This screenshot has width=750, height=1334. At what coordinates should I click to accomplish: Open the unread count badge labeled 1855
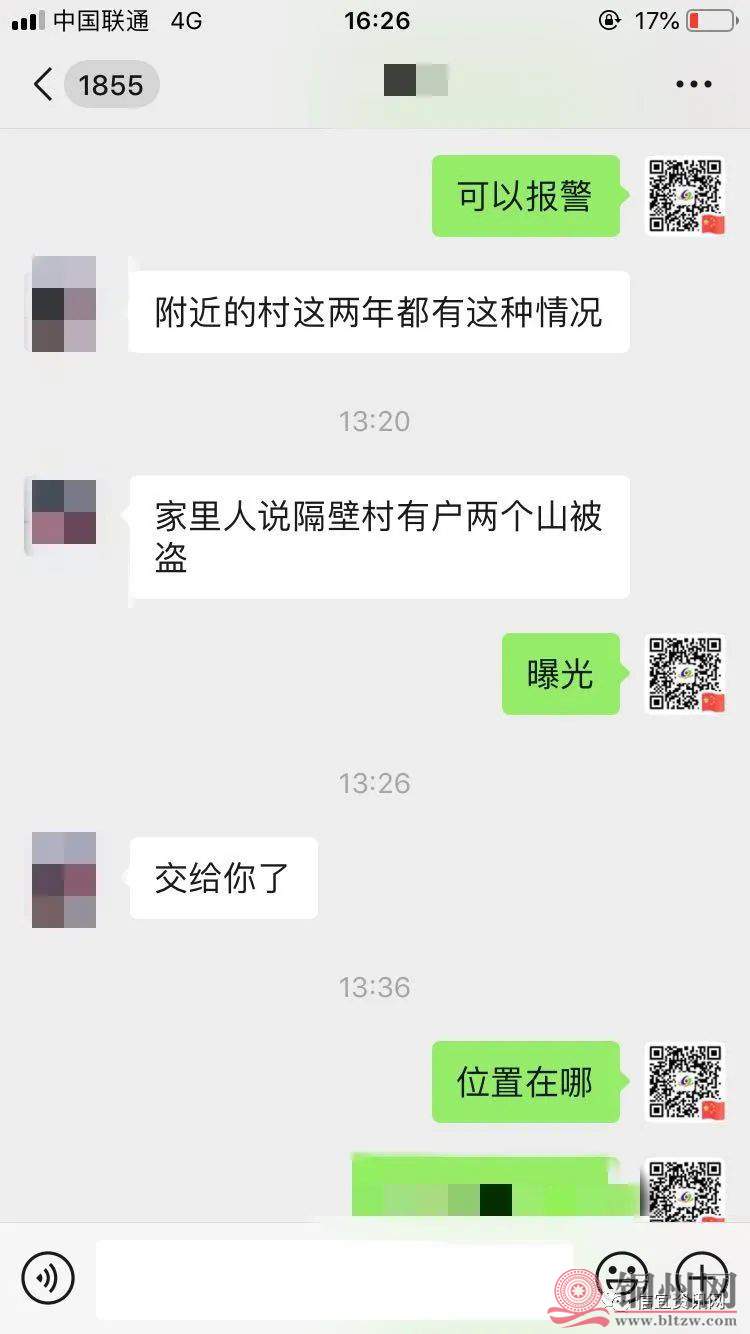coord(112,84)
